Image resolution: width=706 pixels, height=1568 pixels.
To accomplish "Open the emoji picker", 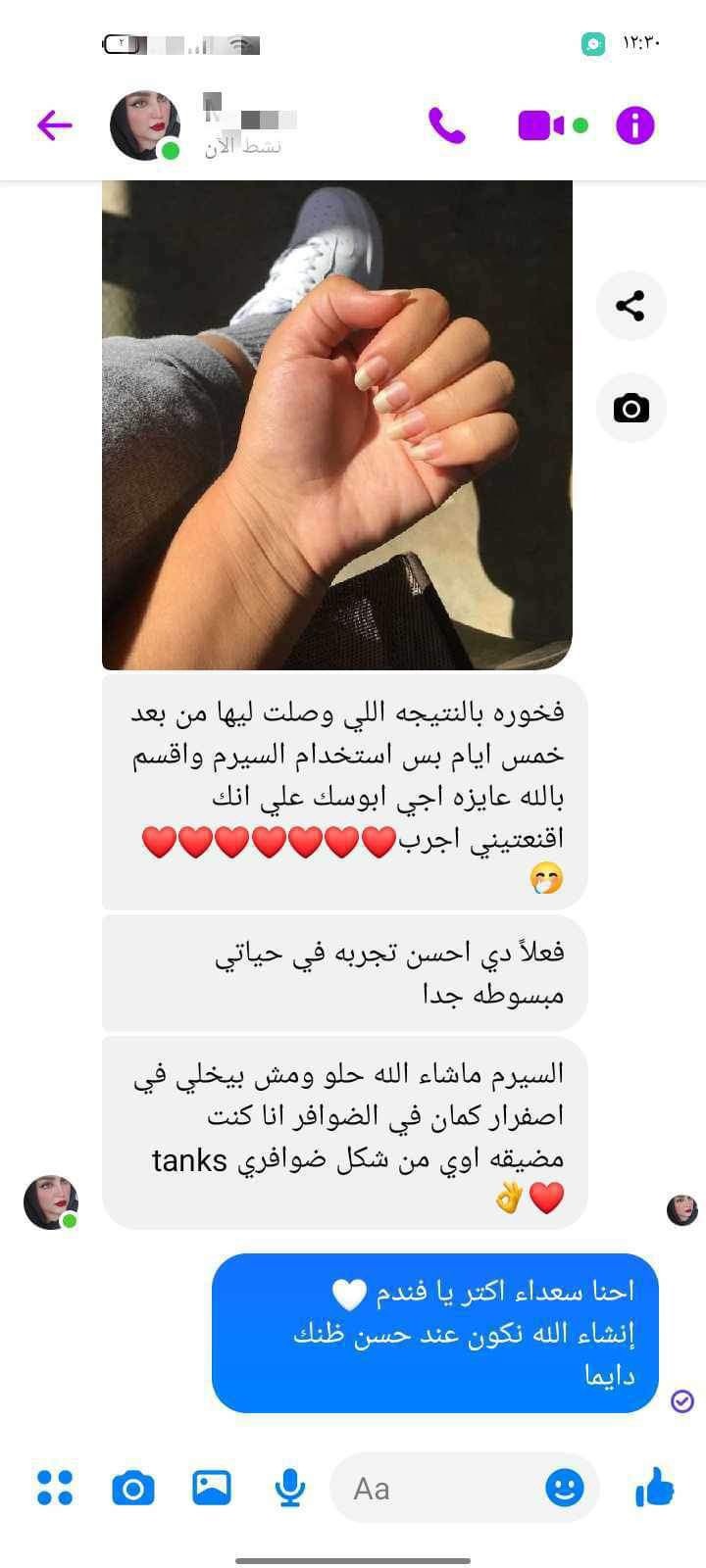I will point(564,1488).
